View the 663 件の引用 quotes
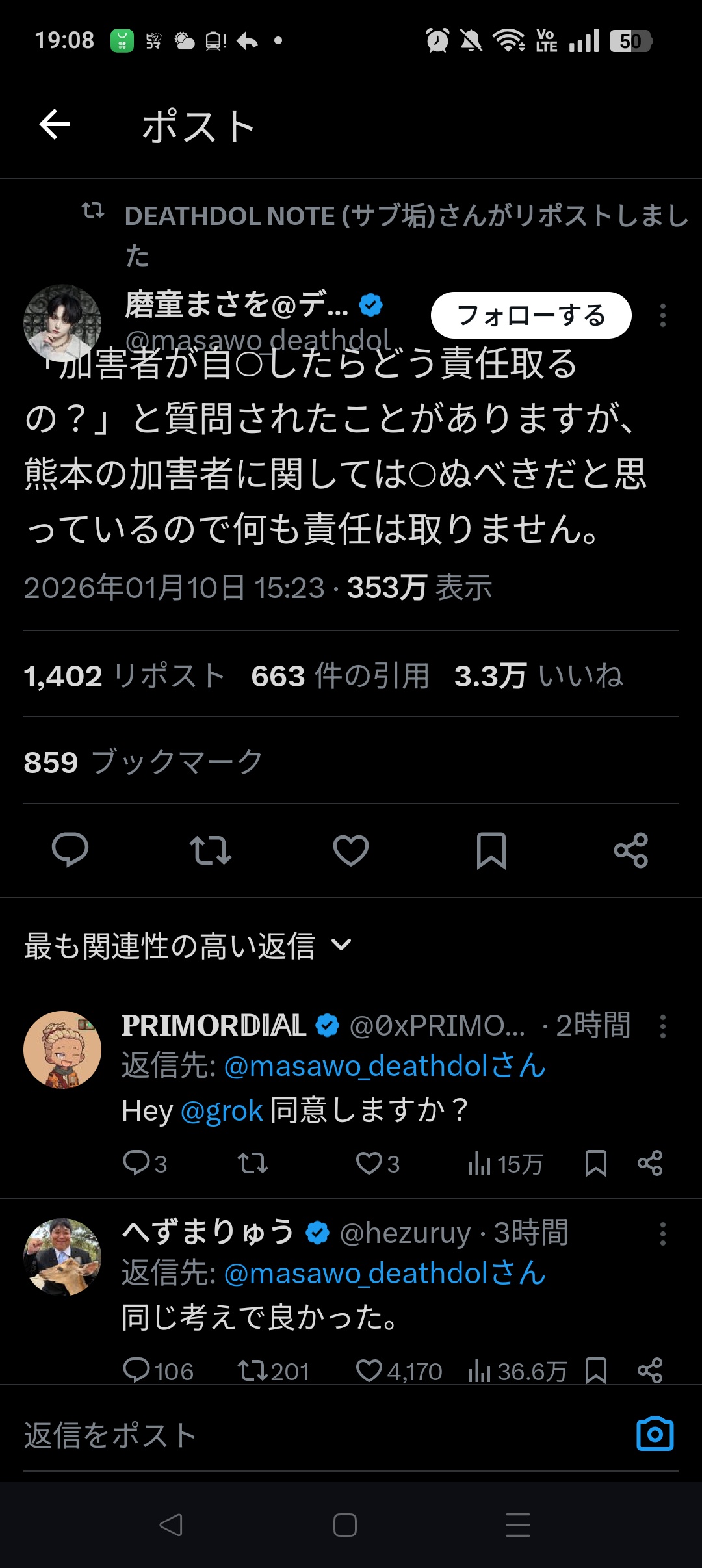 (x=340, y=676)
